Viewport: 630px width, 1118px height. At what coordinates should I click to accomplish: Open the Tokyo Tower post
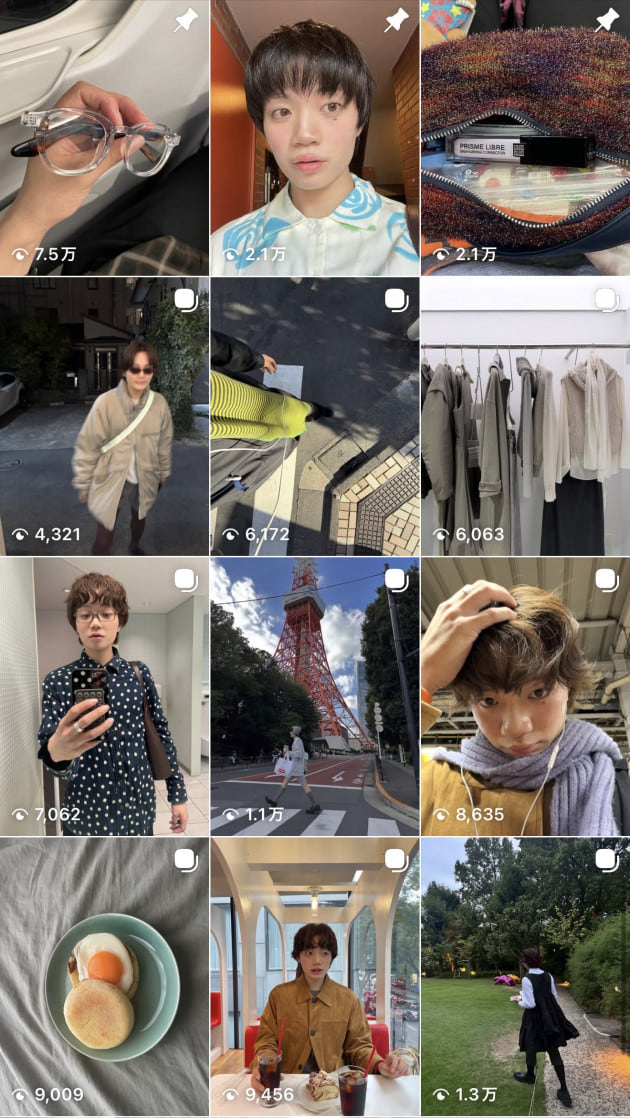click(x=315, y=696)
